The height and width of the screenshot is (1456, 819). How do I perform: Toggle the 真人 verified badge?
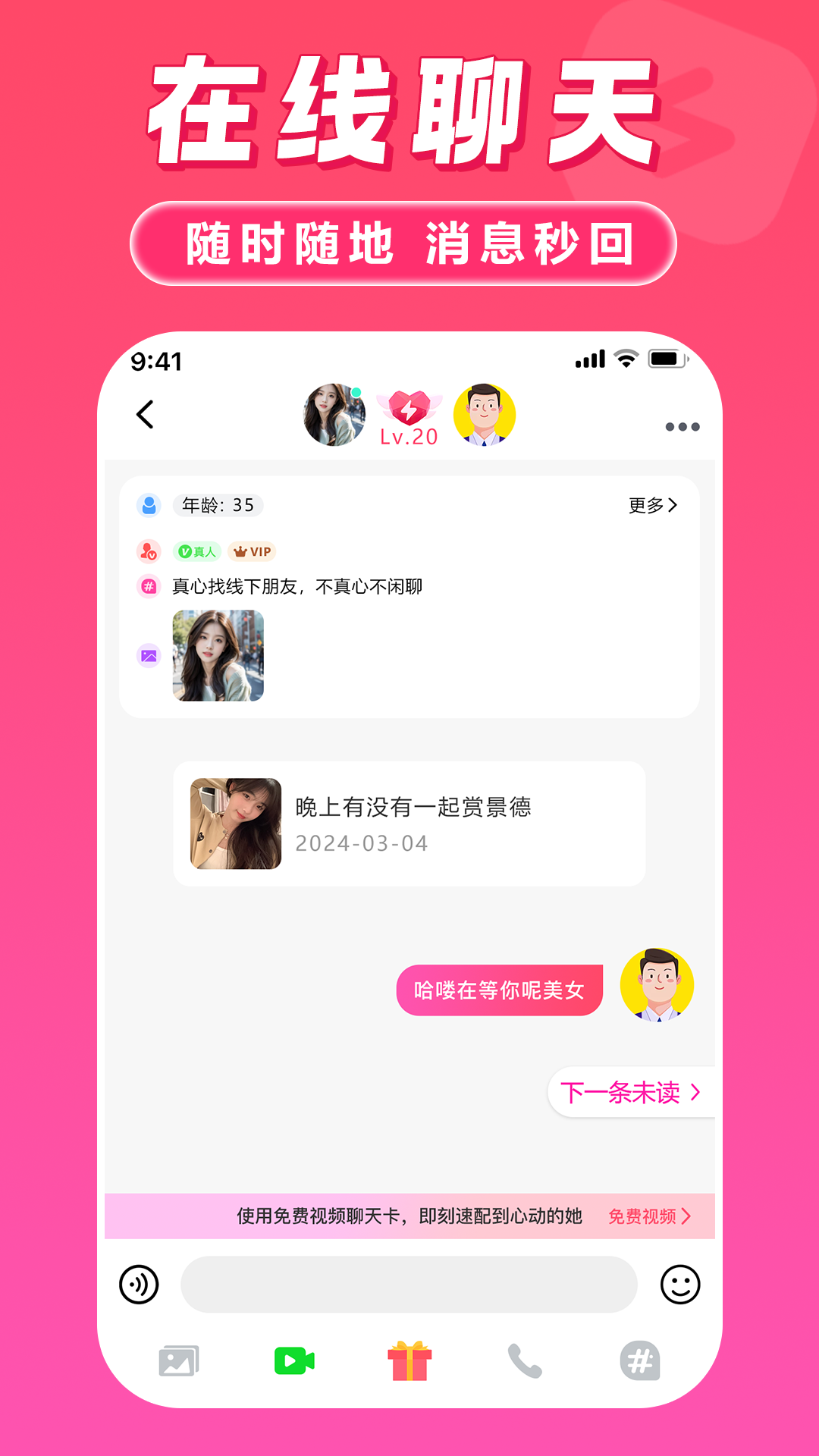(x=196, y=551)
